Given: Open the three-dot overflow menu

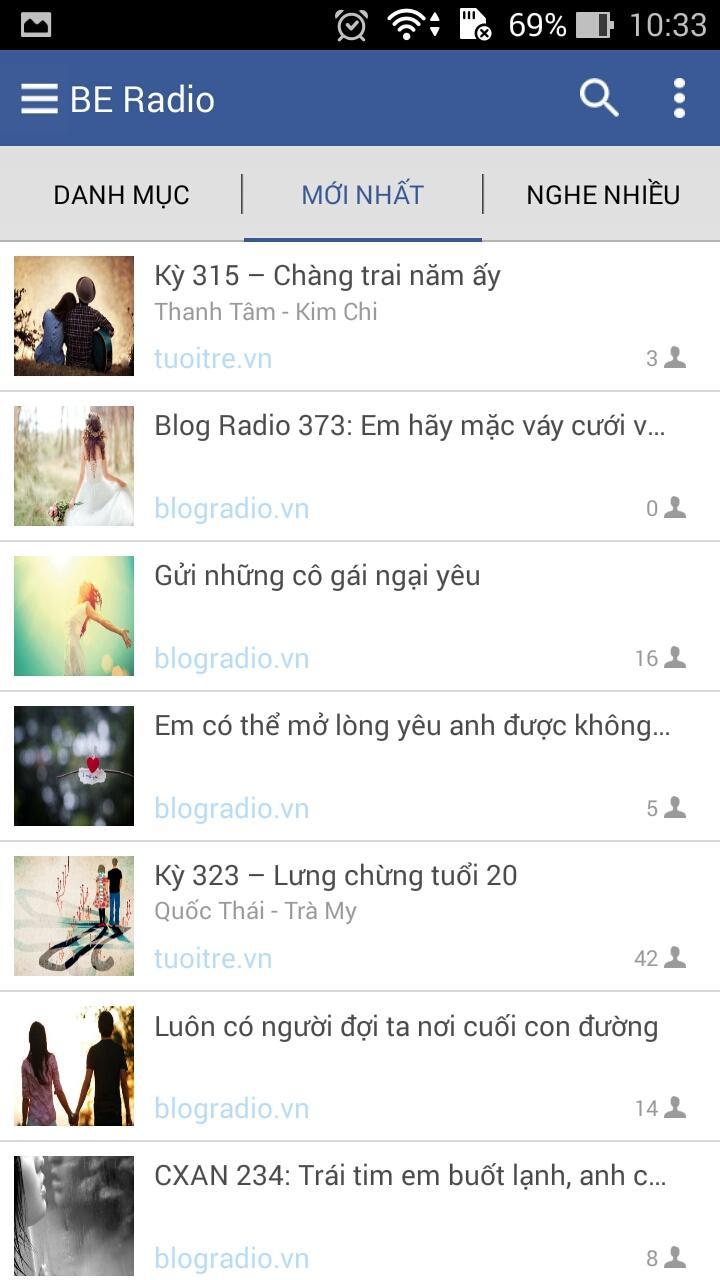Looking at the screenshot, I should pos(679,99).
